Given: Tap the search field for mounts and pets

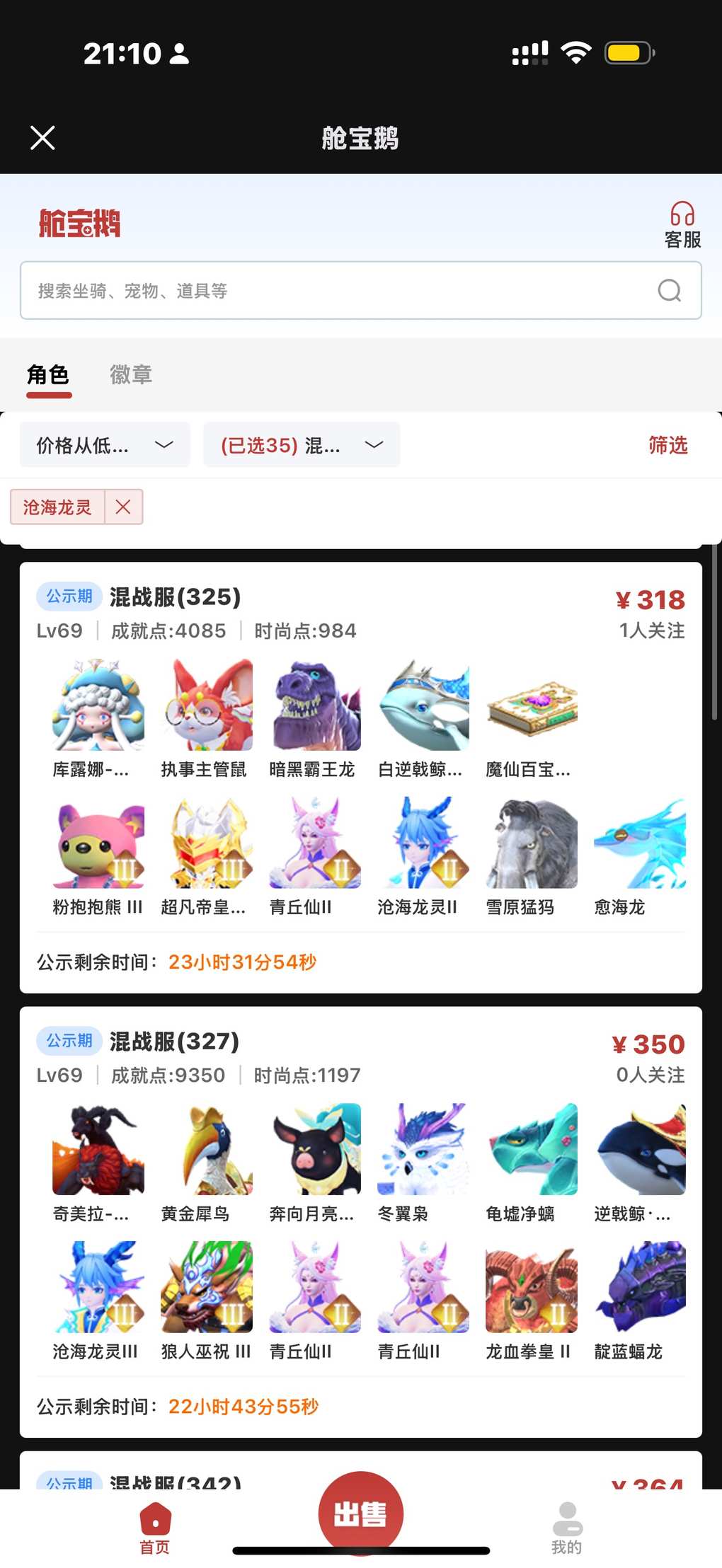Looking at the screenshot, I should coord(340,291).
